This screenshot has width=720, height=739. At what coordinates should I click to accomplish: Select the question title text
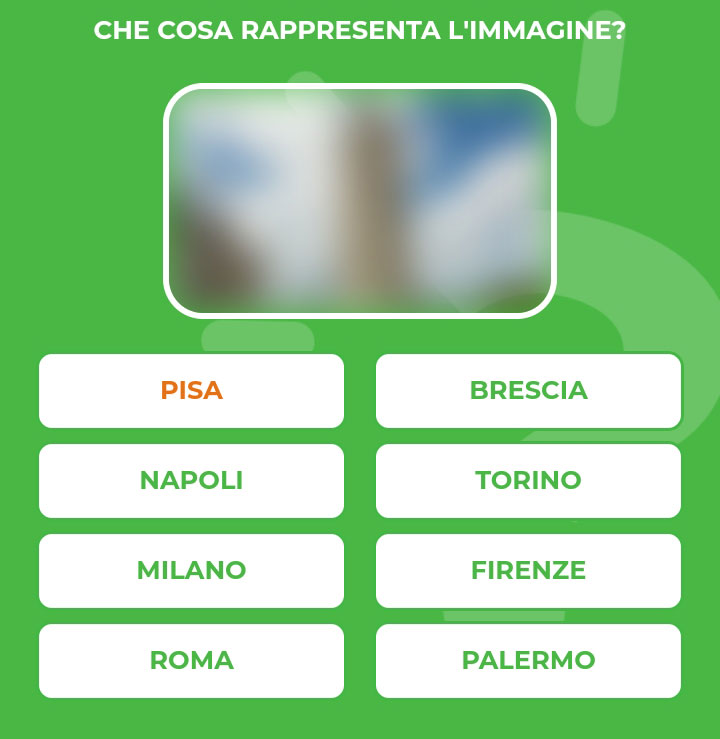[360, 30]
